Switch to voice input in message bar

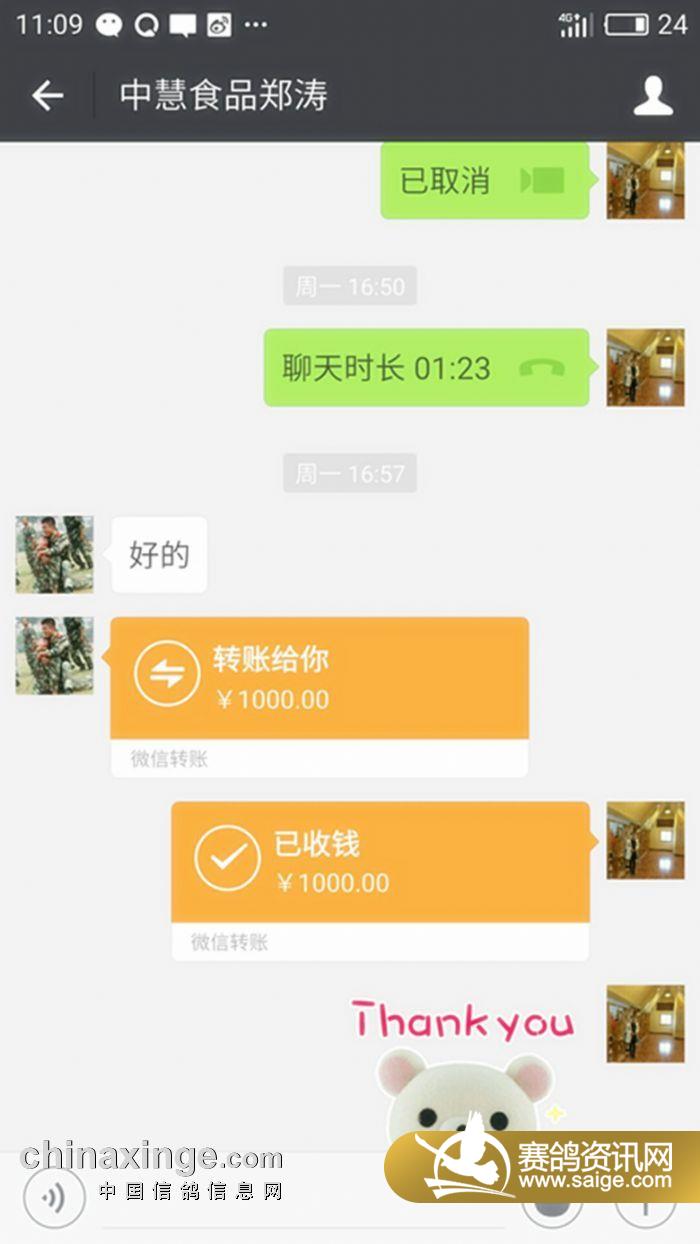coord(54,1196)
